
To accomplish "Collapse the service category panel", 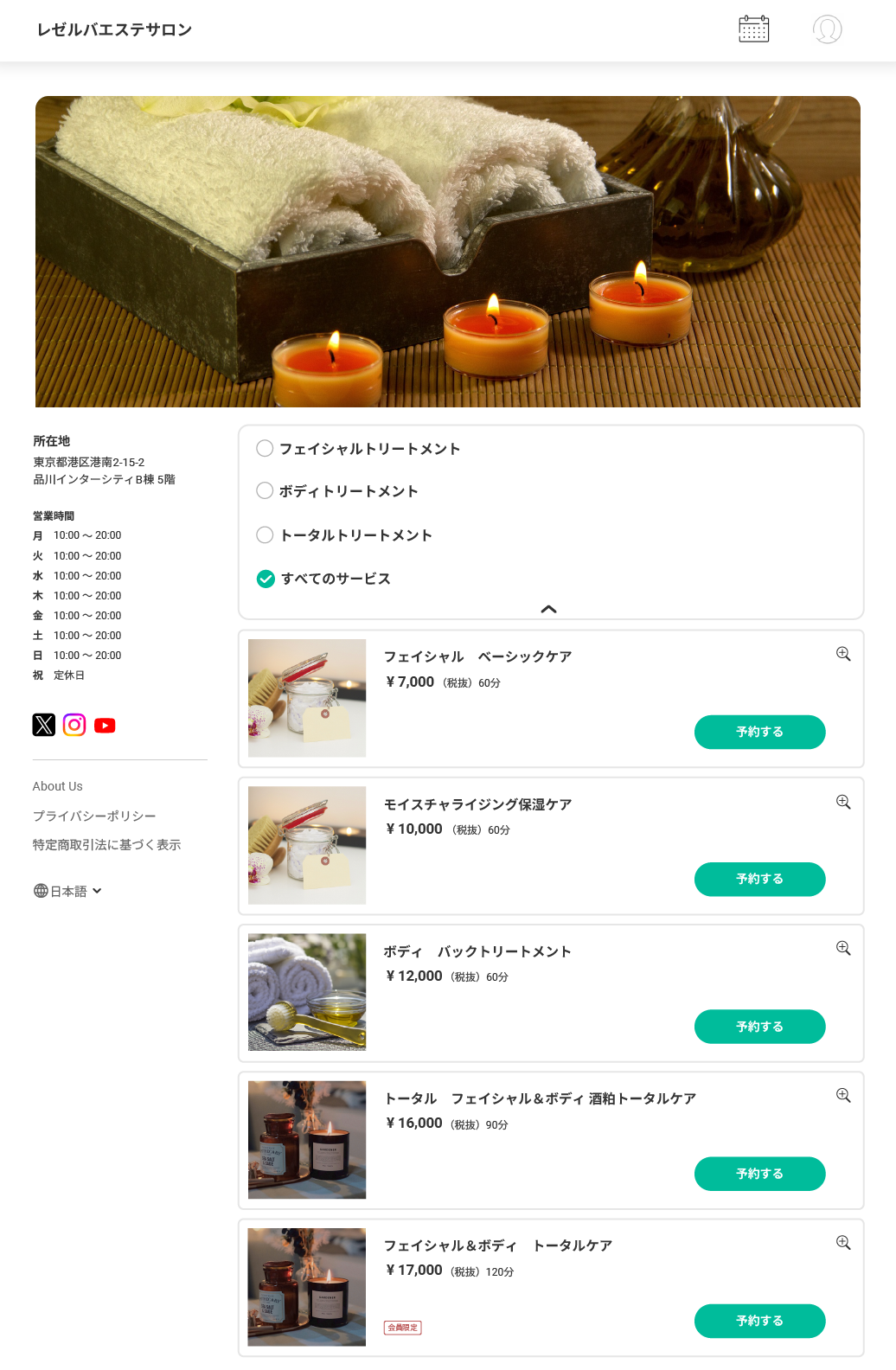I will tap(548, 609).
